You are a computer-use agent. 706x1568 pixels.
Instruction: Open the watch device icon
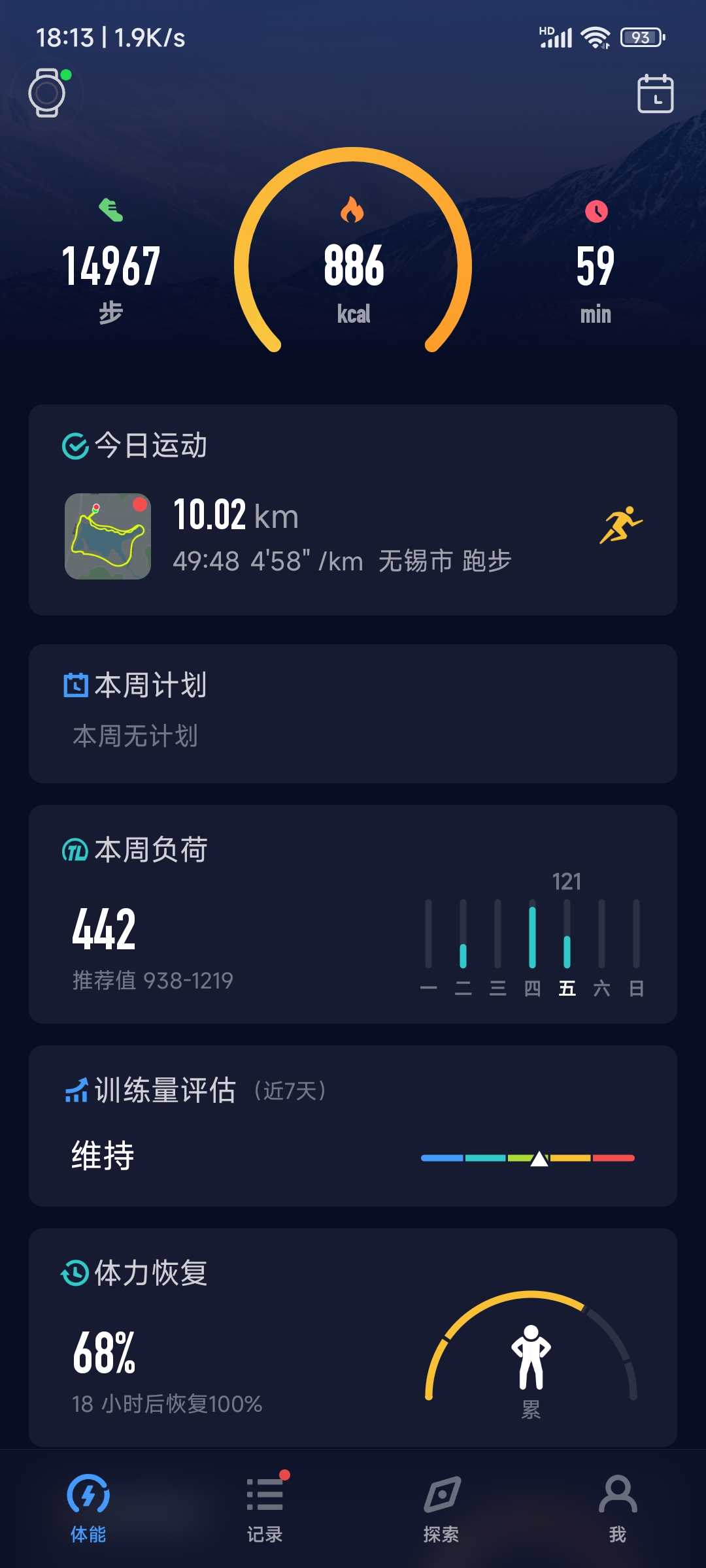click(x=47, y=93)
